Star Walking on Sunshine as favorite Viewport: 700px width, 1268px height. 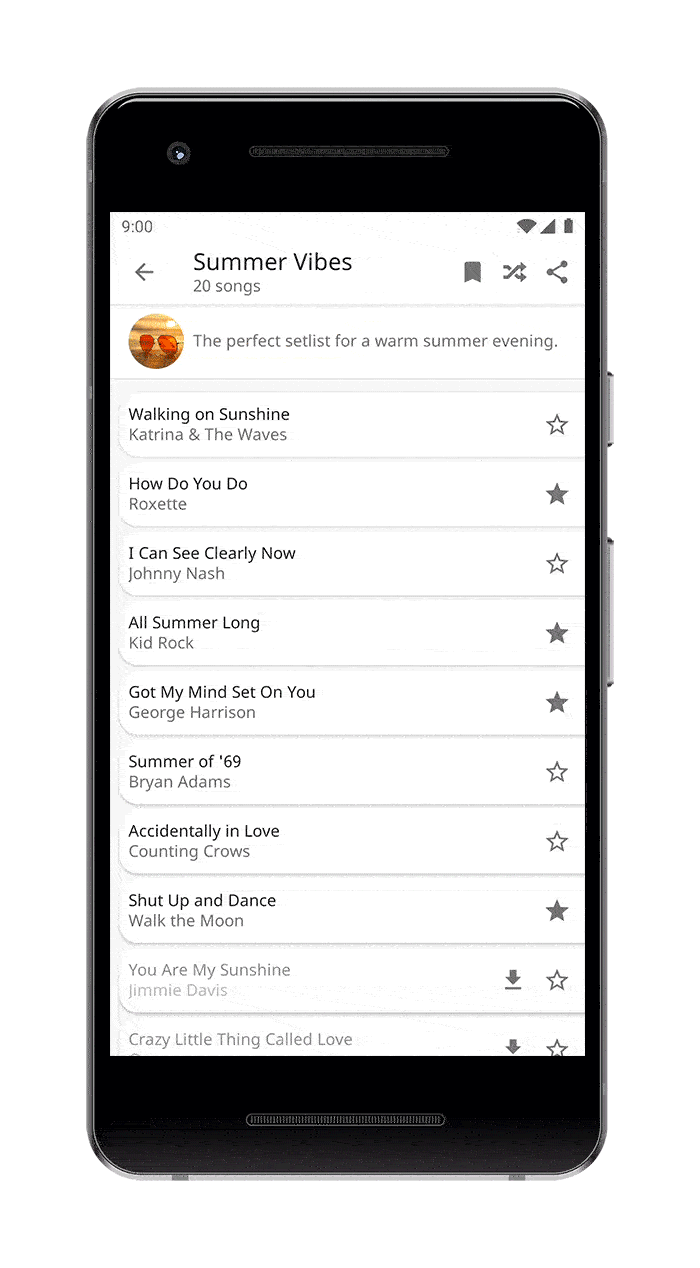pos(557,425)
